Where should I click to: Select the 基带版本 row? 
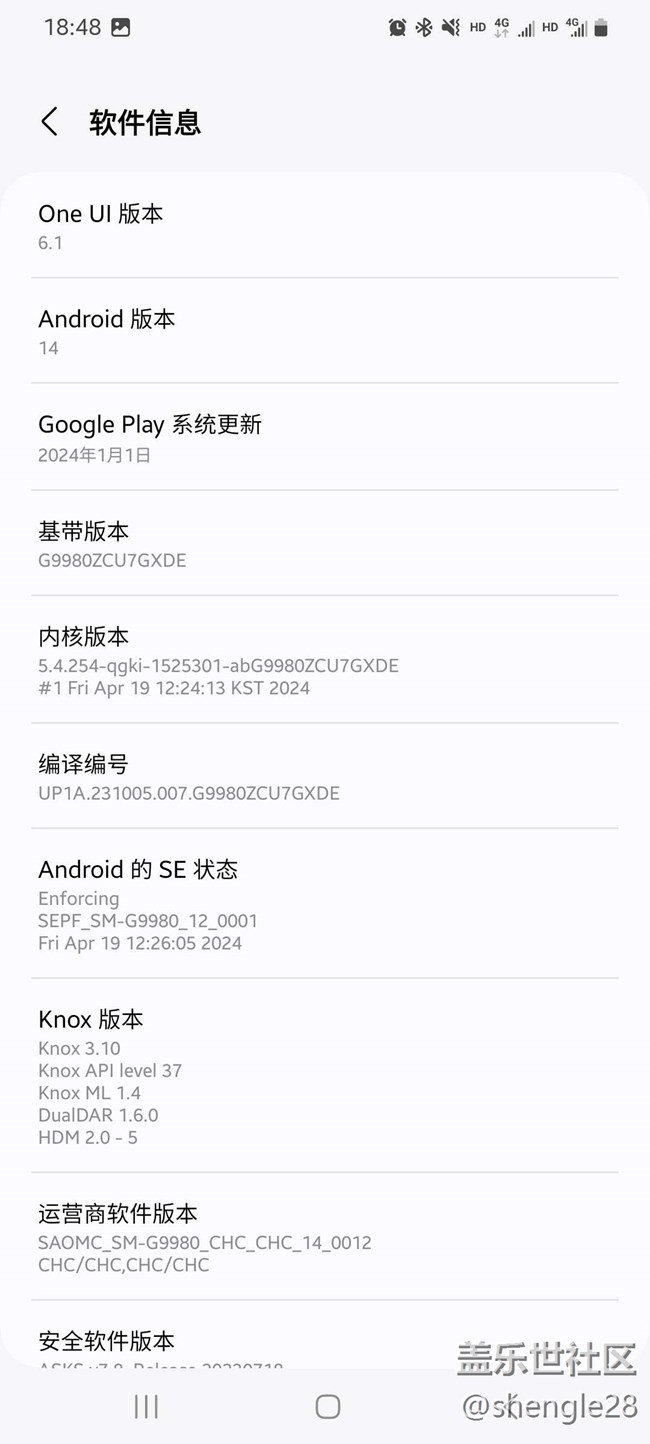325,543
